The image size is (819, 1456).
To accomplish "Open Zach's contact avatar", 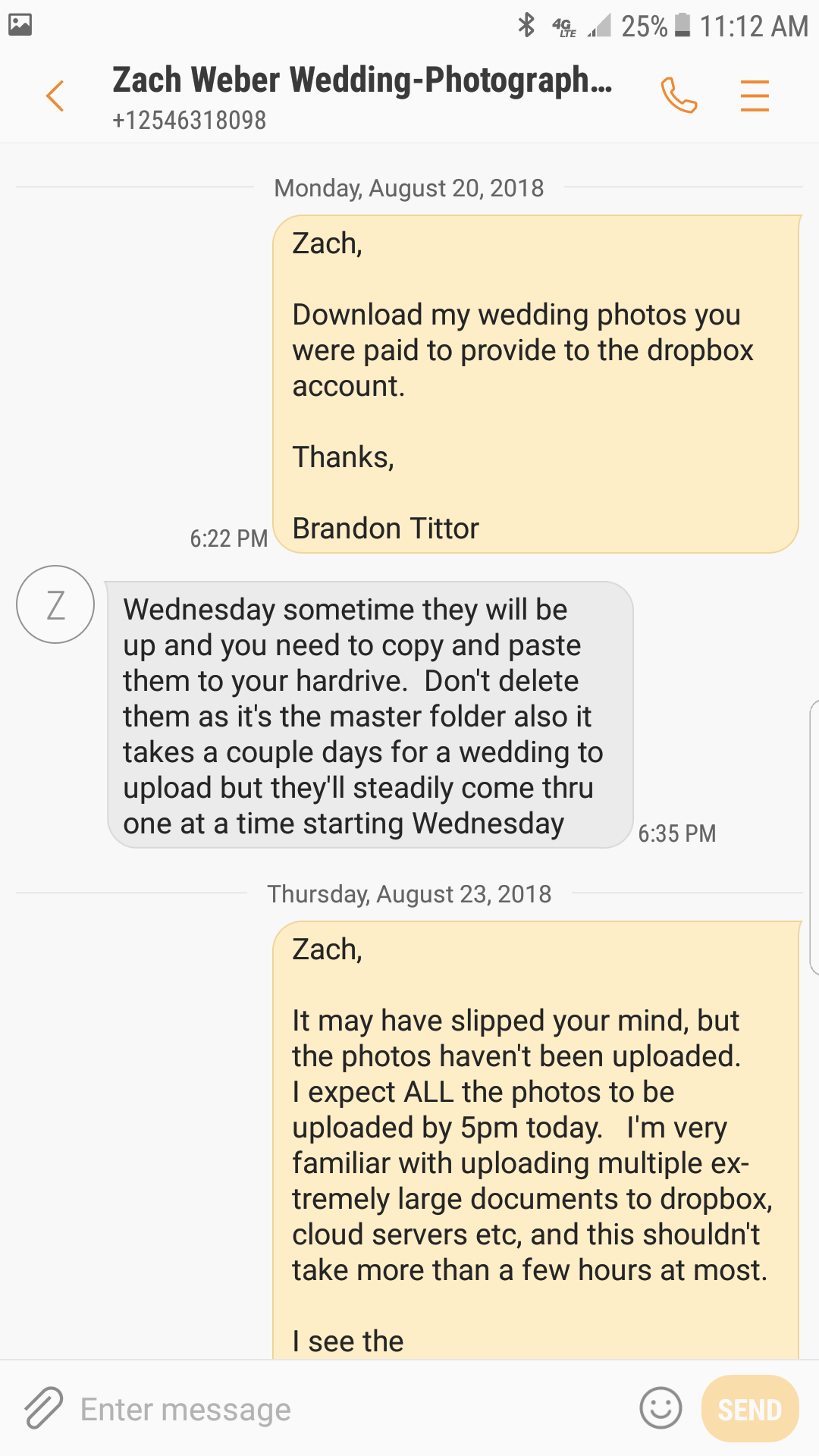I will [55, 605].
